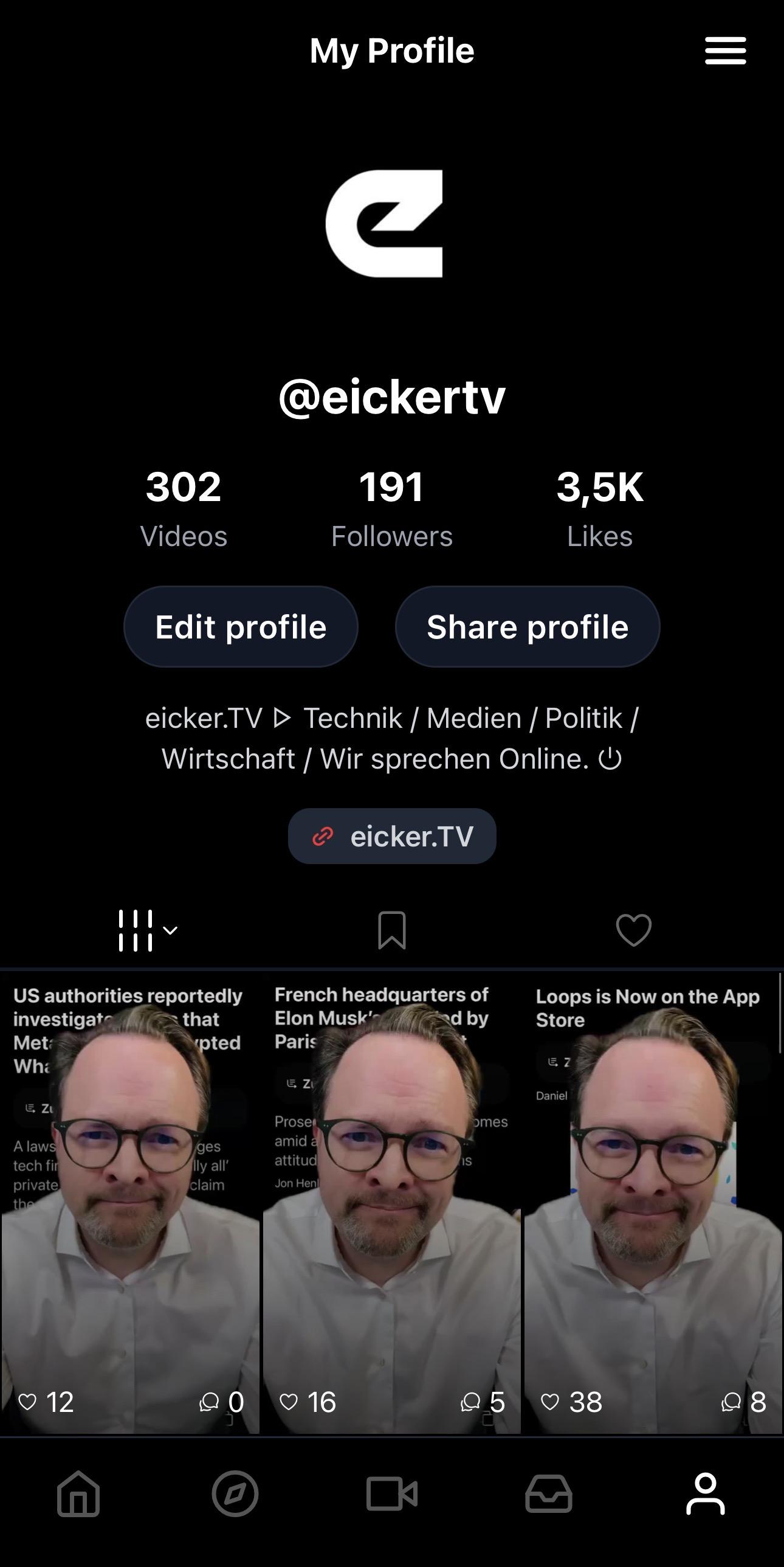Open the inbox tab
This screenshot has width=784, height=1567.
549,1494
